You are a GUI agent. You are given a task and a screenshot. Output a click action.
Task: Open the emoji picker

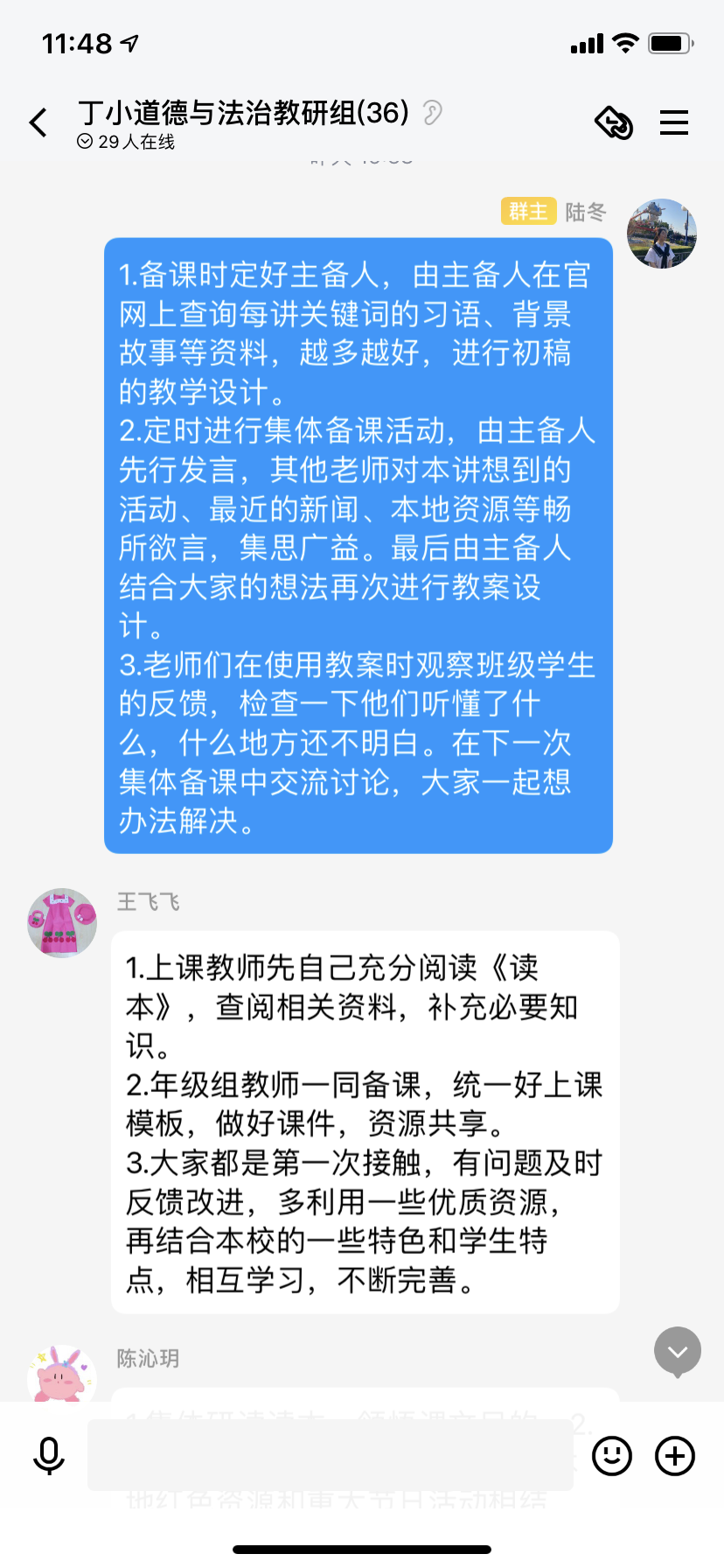pyautogui.click(x=611, y=1456)
